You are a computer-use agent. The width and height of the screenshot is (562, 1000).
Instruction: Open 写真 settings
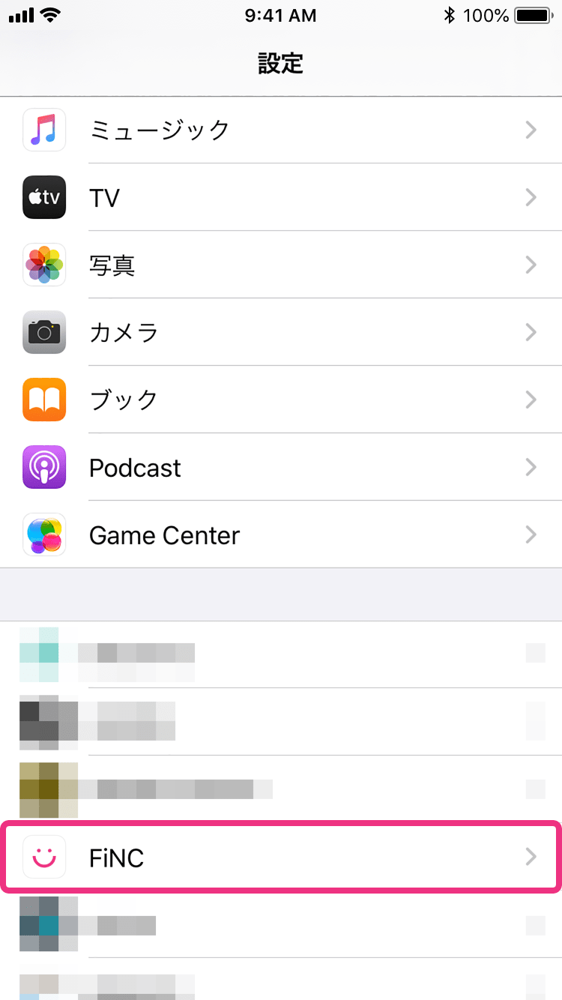[281, 265]
